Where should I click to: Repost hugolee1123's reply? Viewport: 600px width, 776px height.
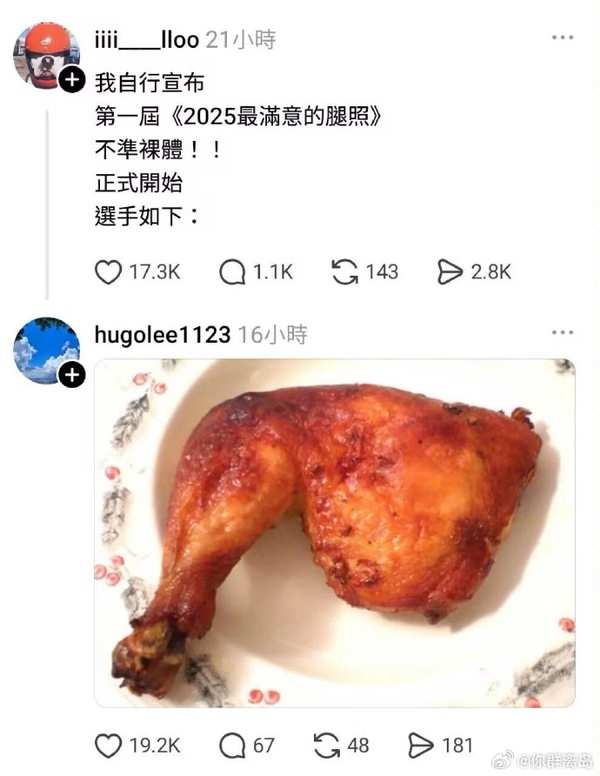click(x=326, y=745)
